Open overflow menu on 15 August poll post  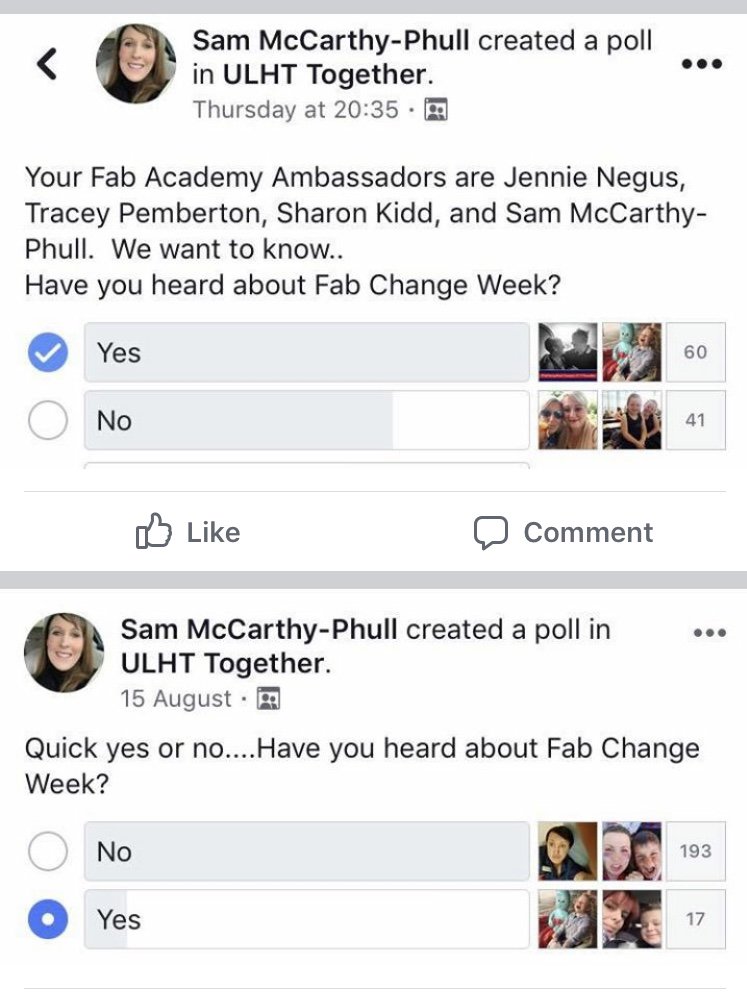pyautogui.click(x=709, y=633)
